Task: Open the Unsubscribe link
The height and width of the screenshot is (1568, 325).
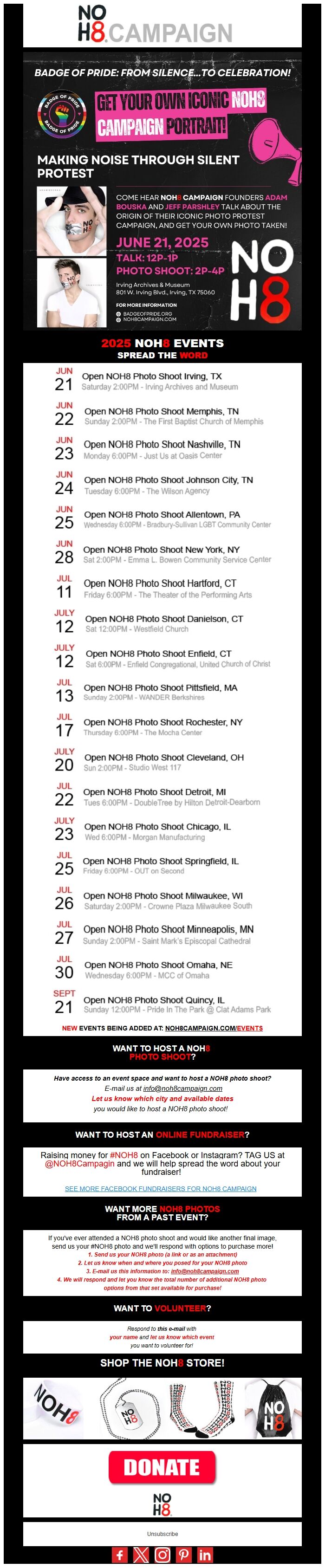Action: point(162,1534)
